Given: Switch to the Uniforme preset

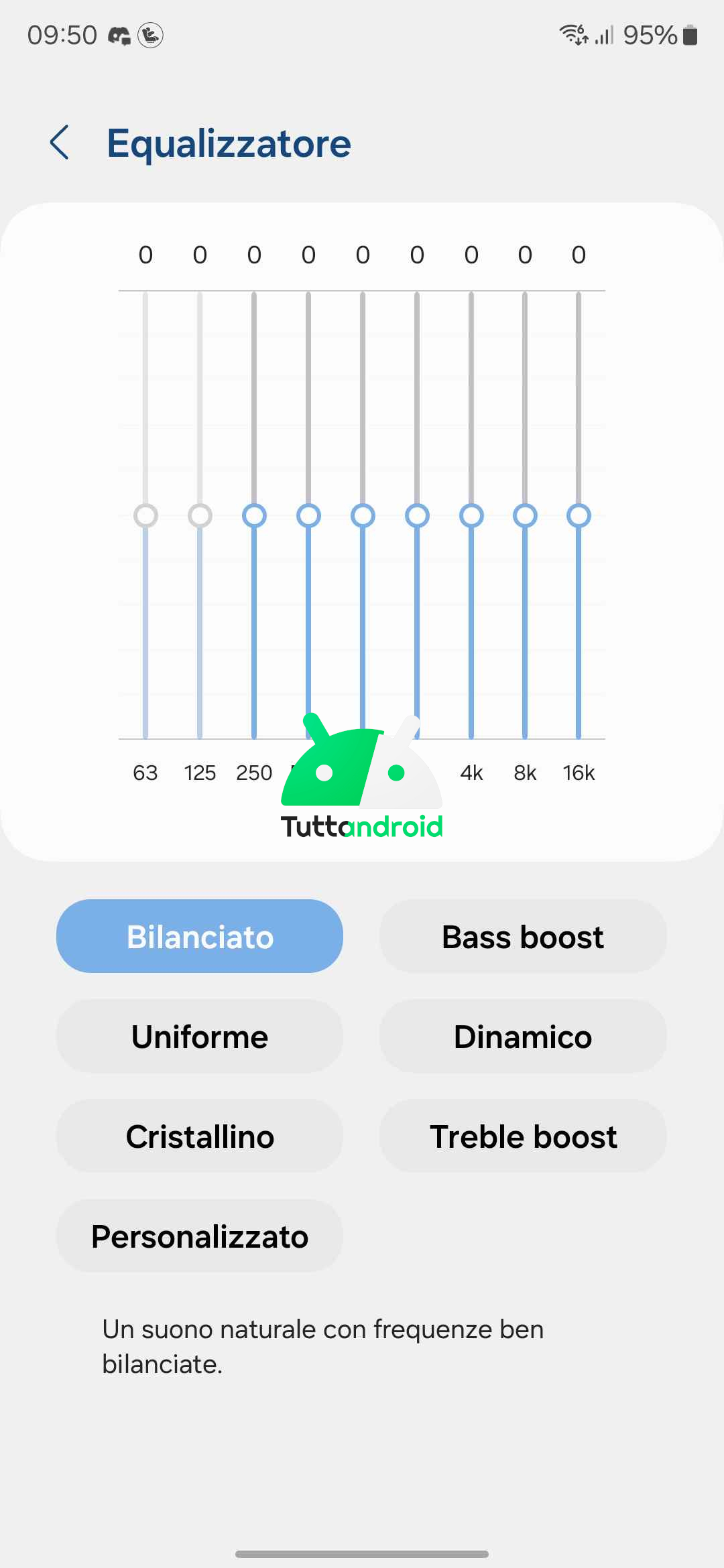Looking at the screenshot, I should pos(200,1036).
